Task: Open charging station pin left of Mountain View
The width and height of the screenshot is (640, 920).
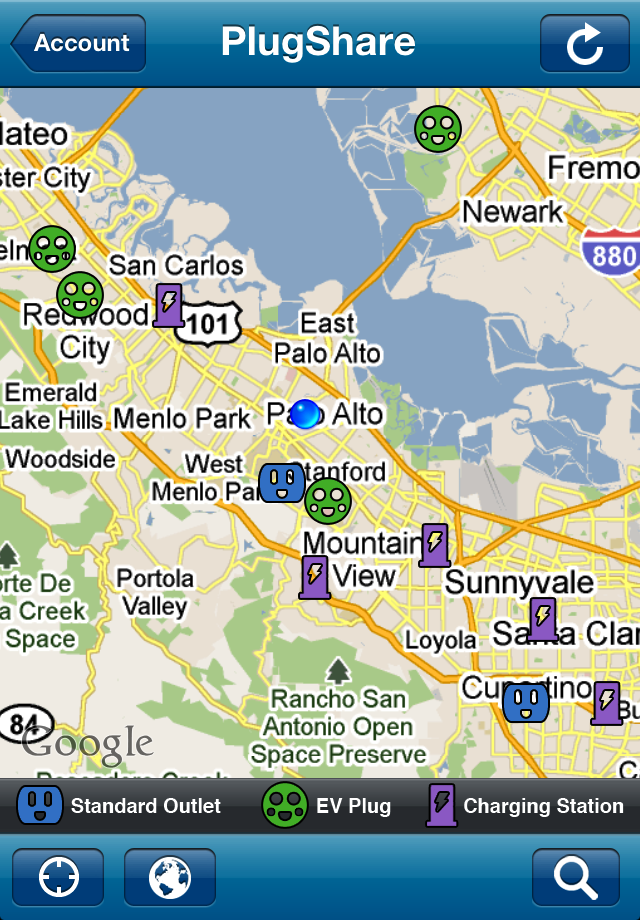Action: coord(315,577)
